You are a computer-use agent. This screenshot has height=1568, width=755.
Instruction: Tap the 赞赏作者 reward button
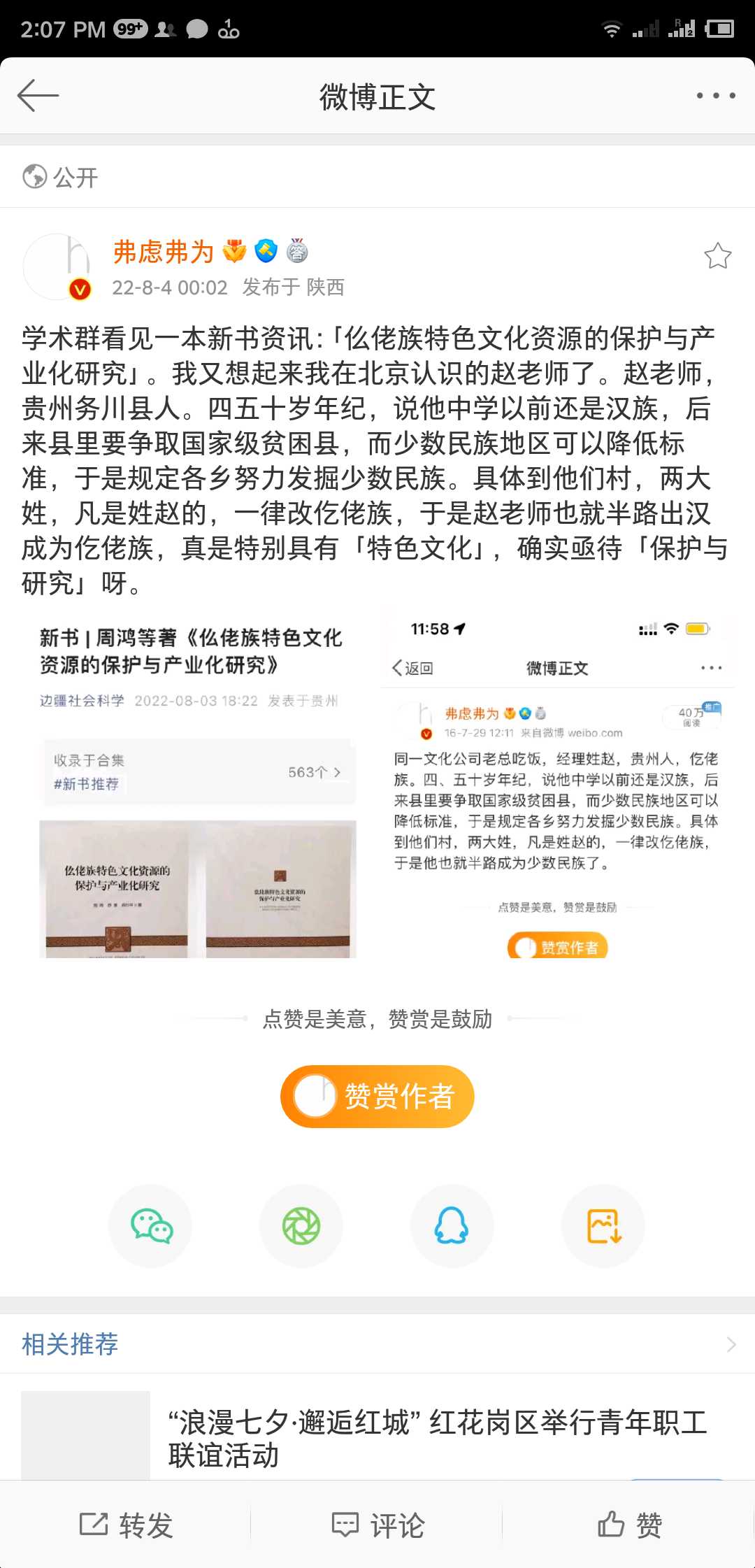point(377,1096)
